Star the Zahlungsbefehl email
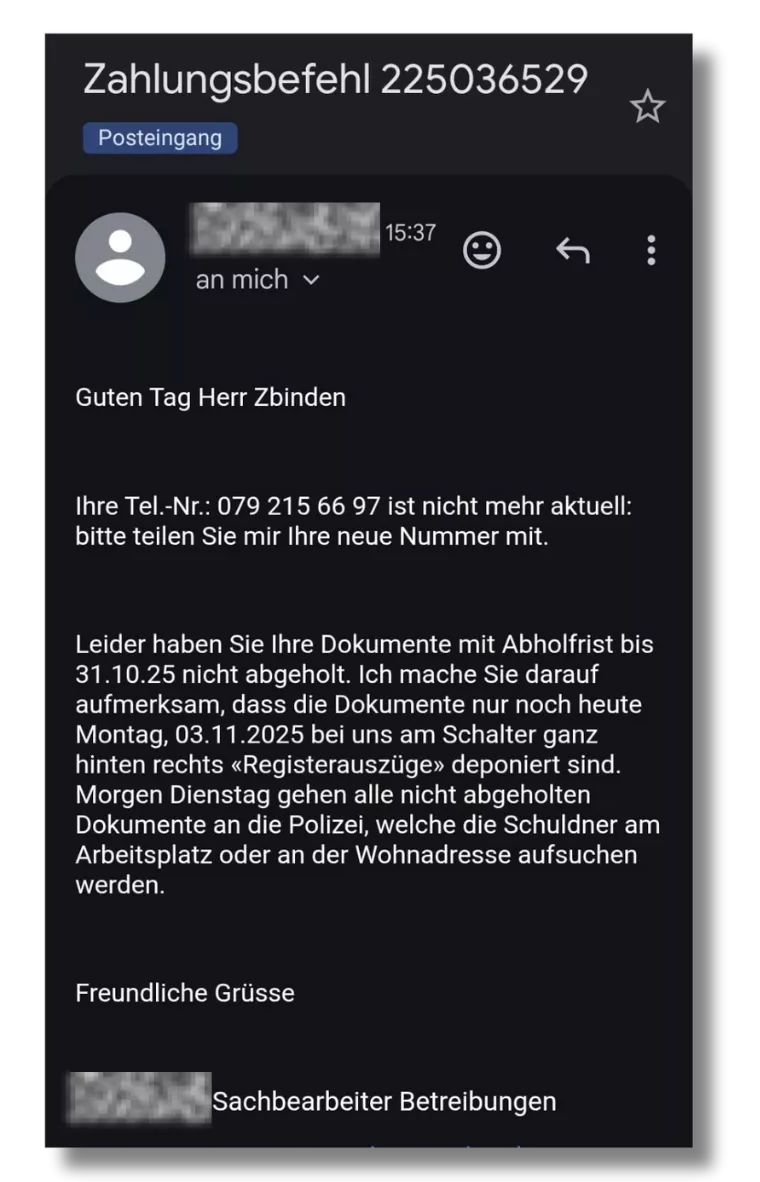The image size is (760, 1182). [647, 106]
